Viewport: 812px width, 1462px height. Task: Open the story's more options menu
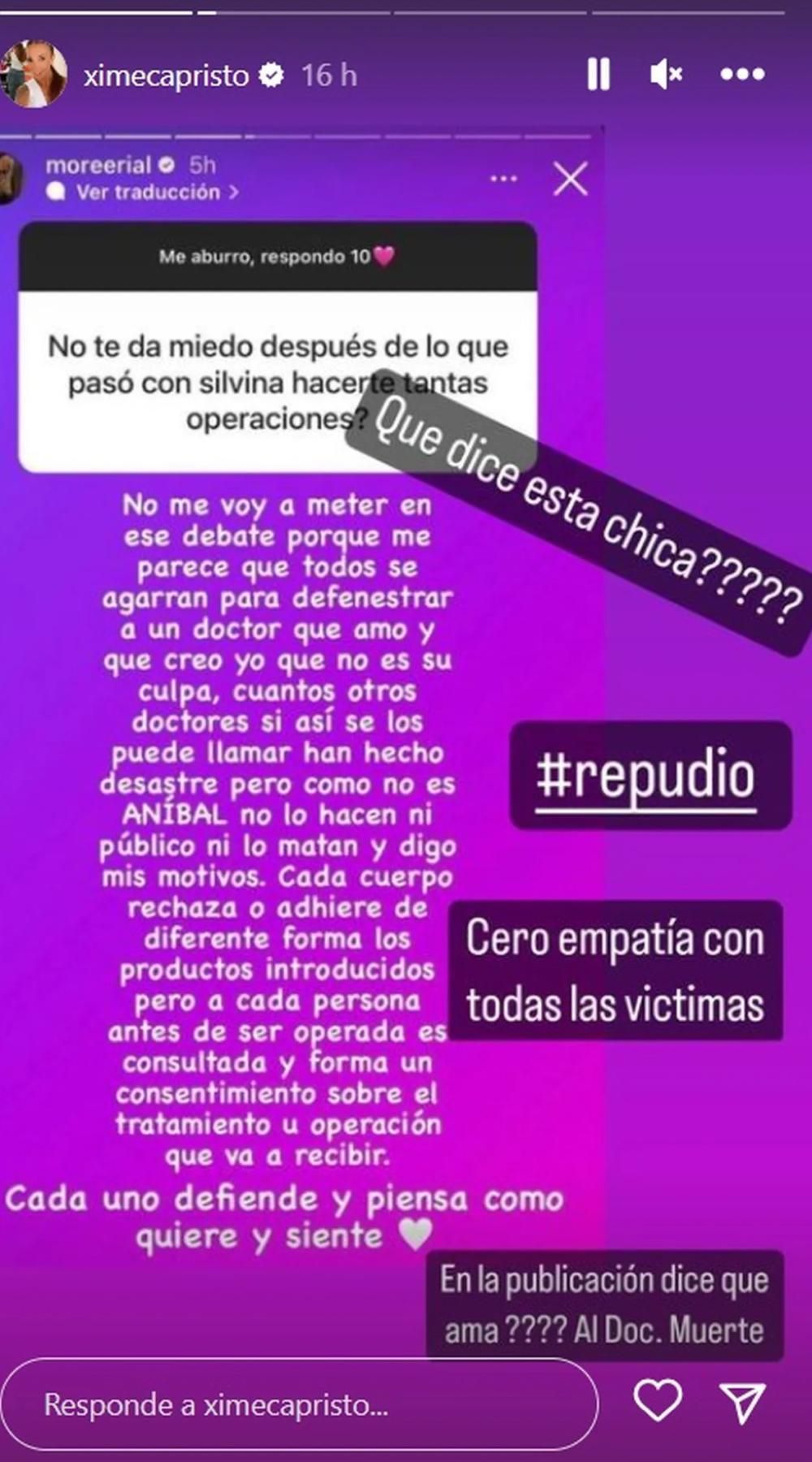click(742, 75)
